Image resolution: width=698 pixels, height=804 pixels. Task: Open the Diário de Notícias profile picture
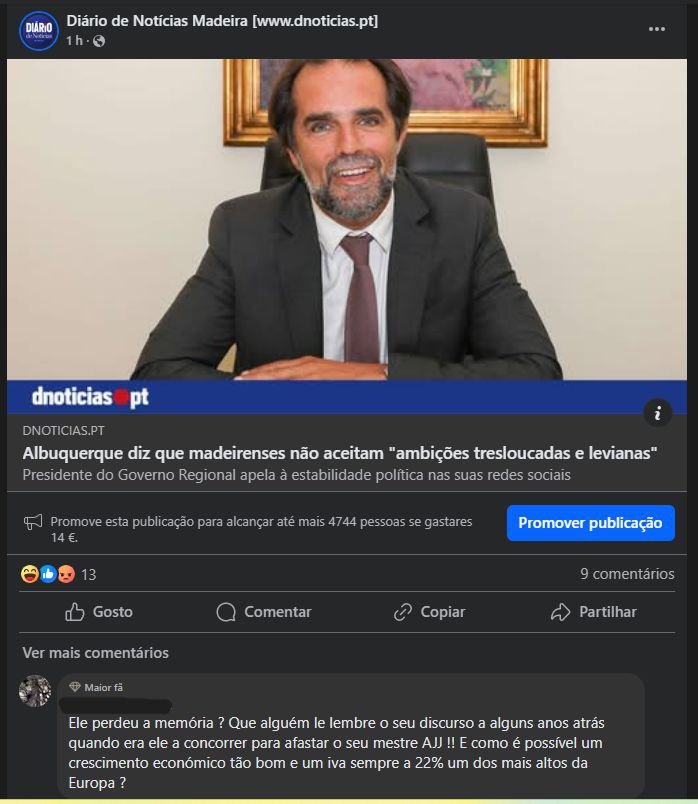tap(38, 30)
